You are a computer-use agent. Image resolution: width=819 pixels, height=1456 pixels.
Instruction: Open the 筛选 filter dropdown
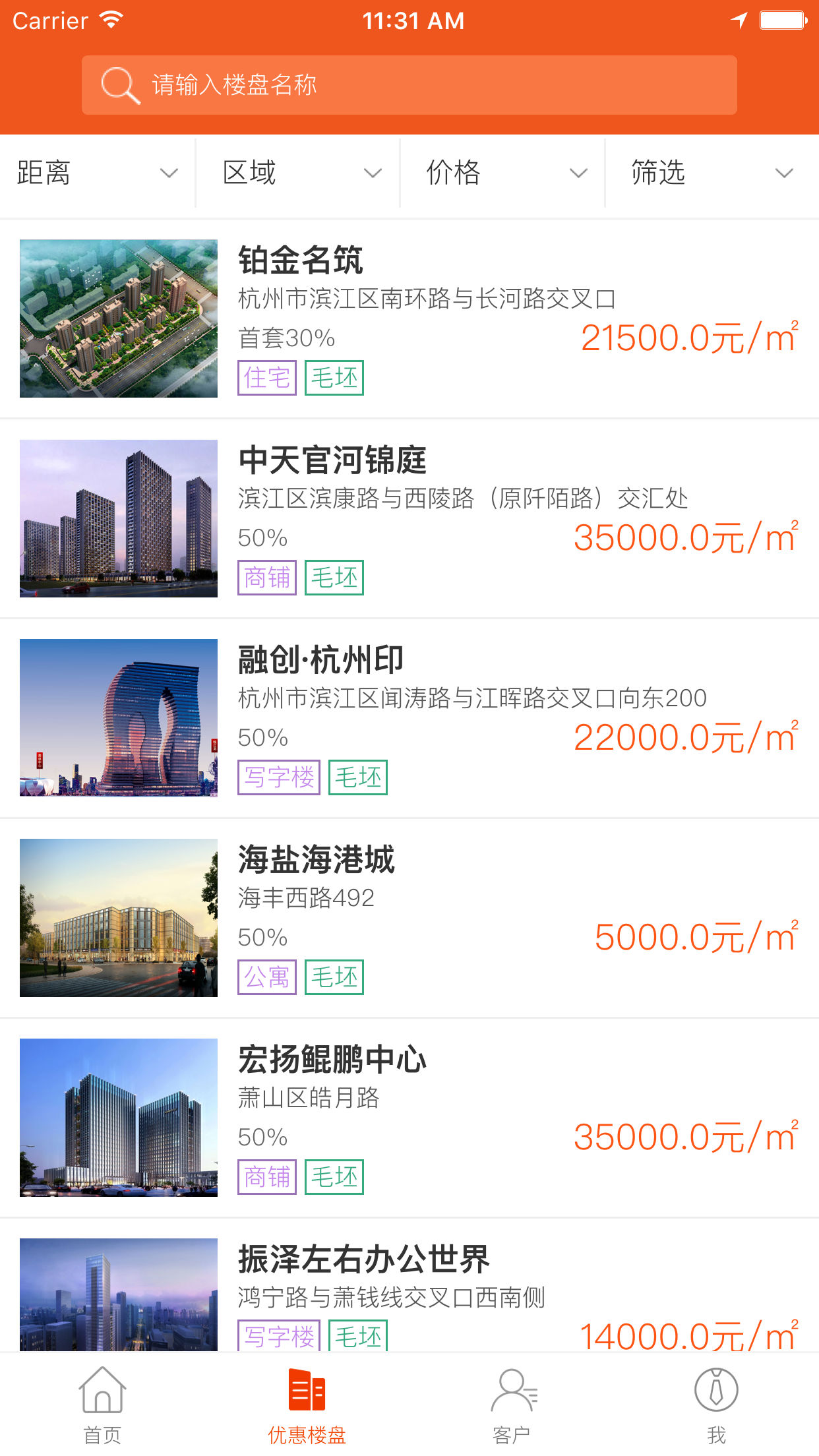(711, 173)
